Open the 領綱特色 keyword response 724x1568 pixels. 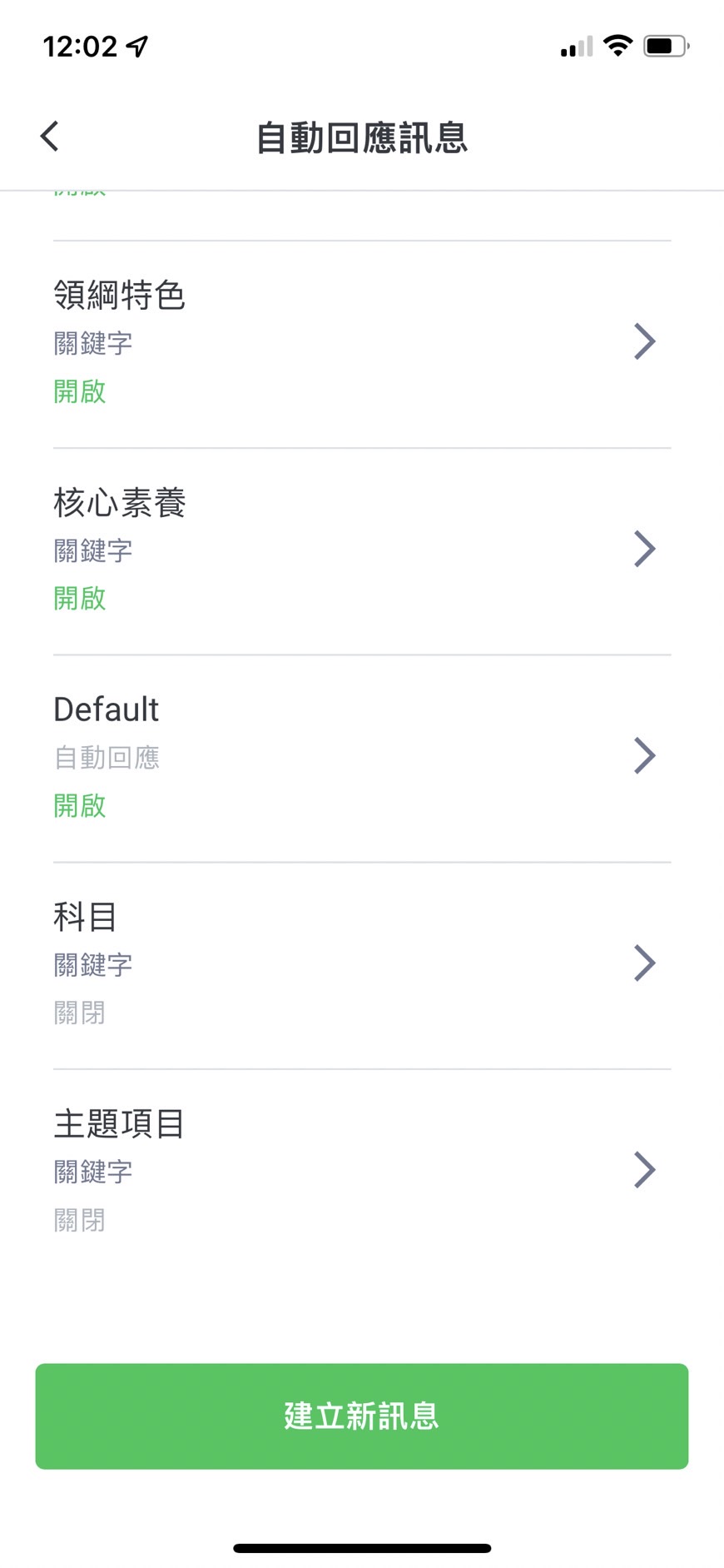tap(362, 342)
